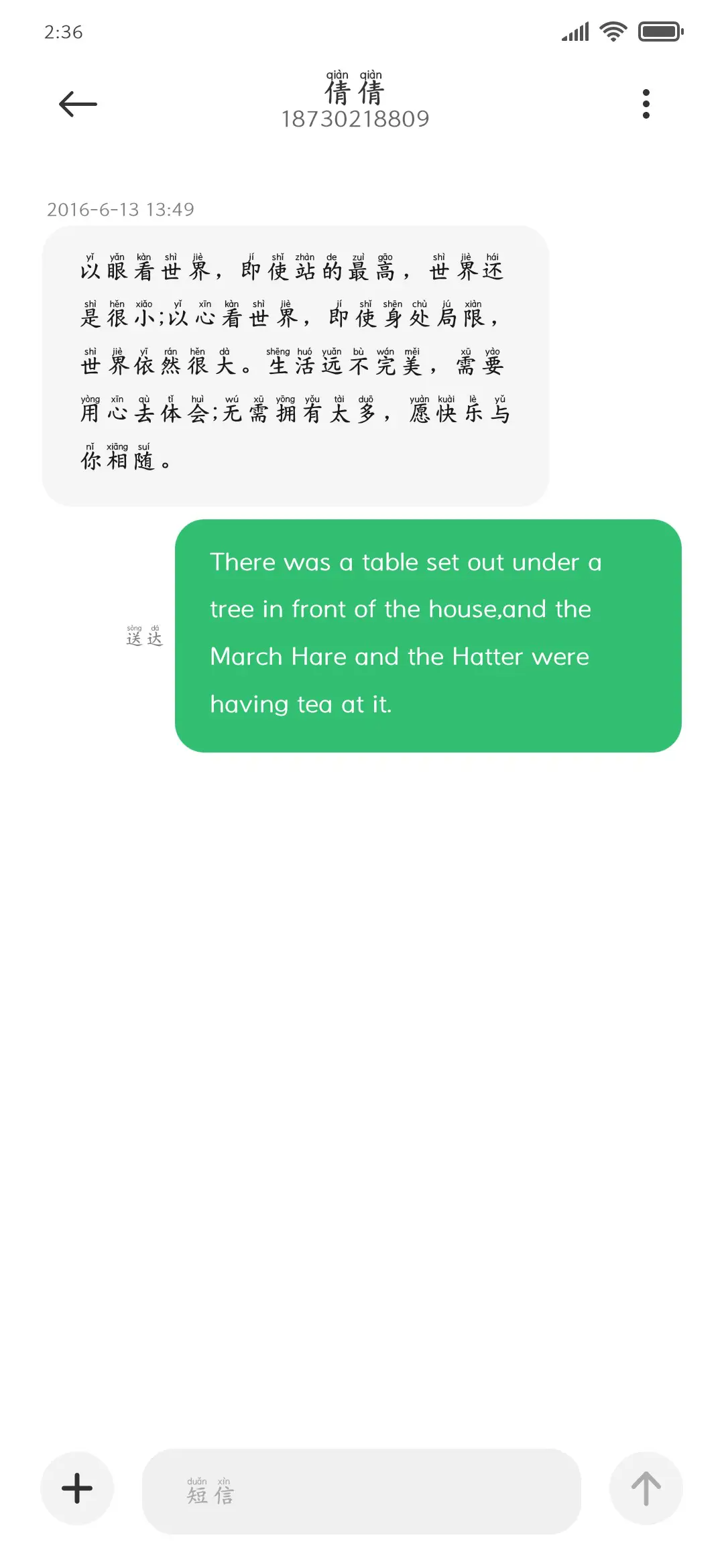The image size is (724, 1568).
Task: Tap the Wi-Fi icon in status bar
Action: pos(612,30)
